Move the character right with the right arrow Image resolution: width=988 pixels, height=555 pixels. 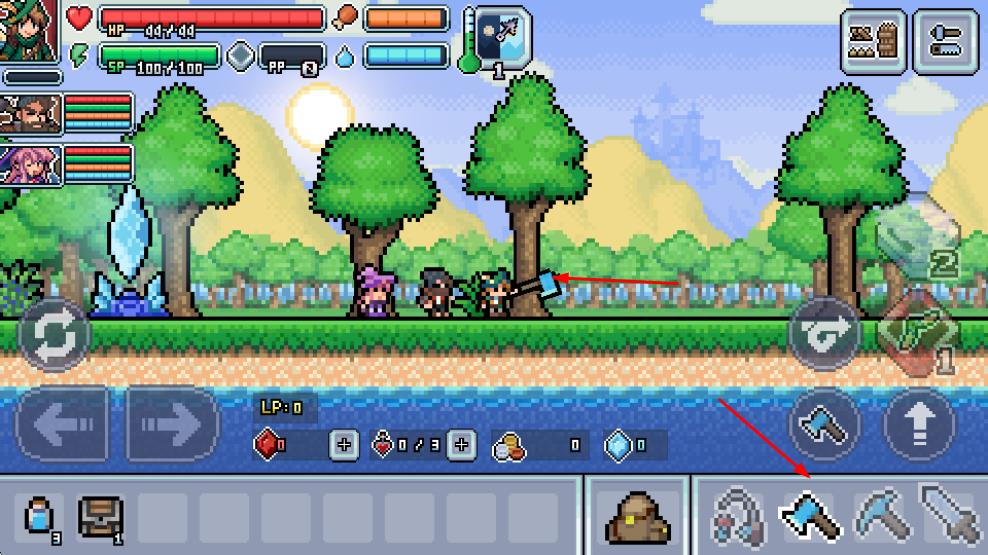coord(171,424)
